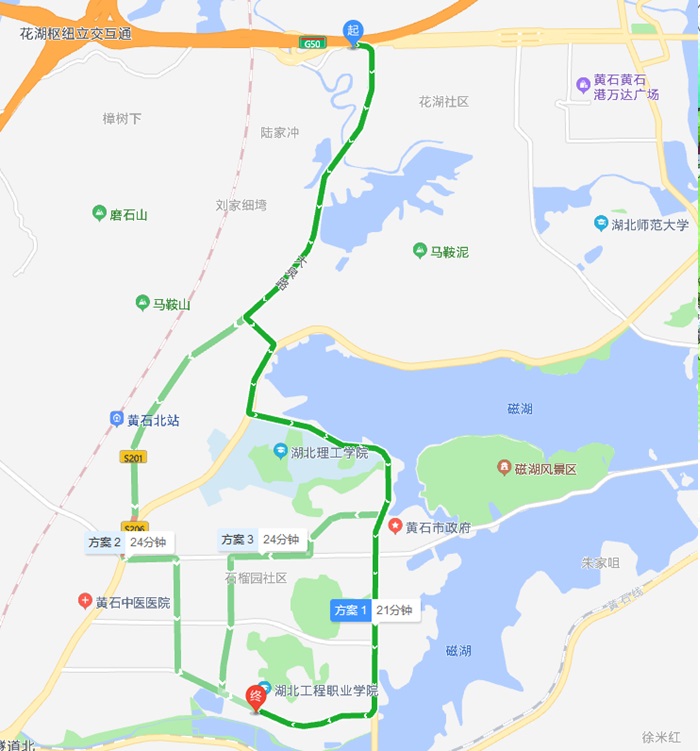Open the 黄石北站 station marker

point(118,419)
